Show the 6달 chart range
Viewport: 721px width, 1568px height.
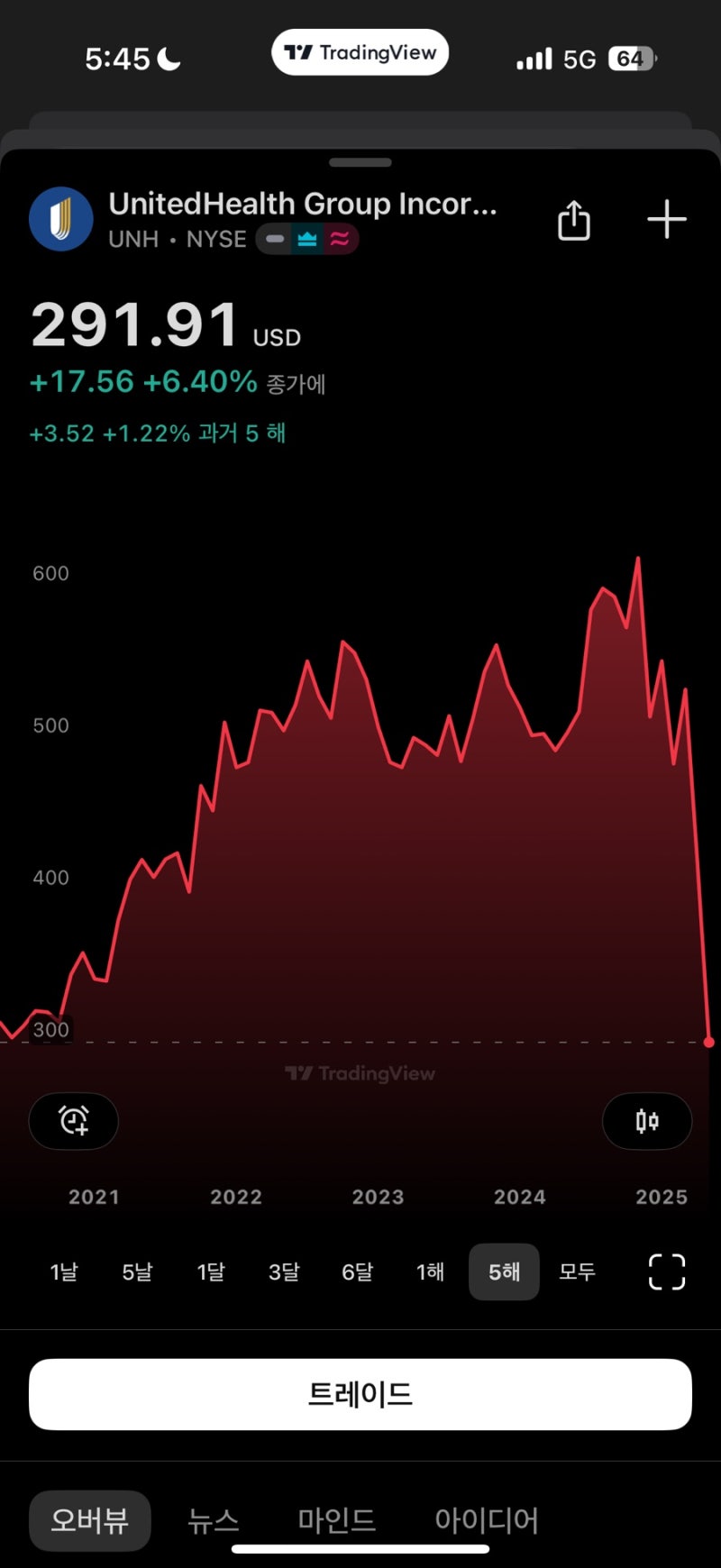point(357,1272)
